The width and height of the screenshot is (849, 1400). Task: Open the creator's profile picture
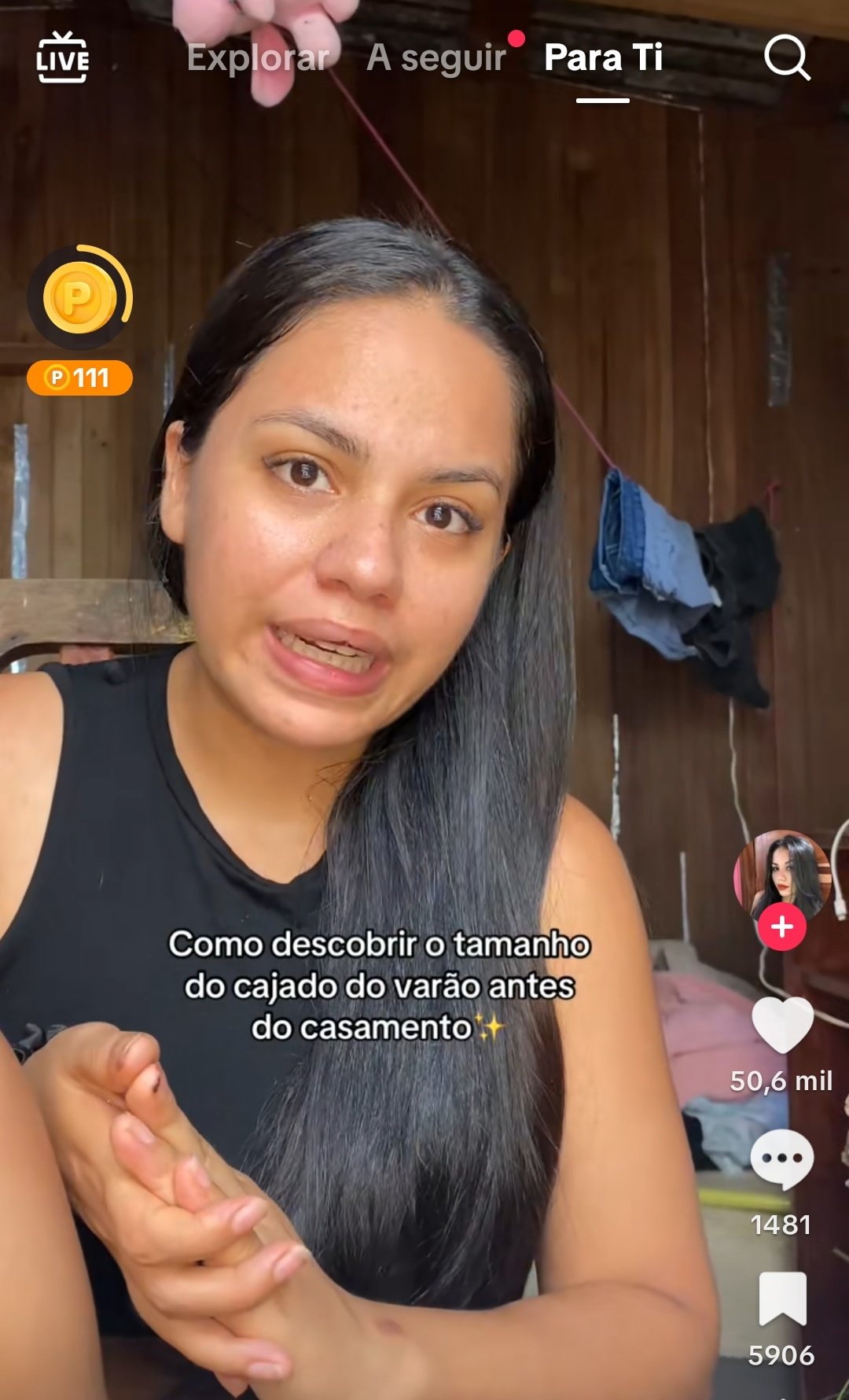(x=782, y=877)
